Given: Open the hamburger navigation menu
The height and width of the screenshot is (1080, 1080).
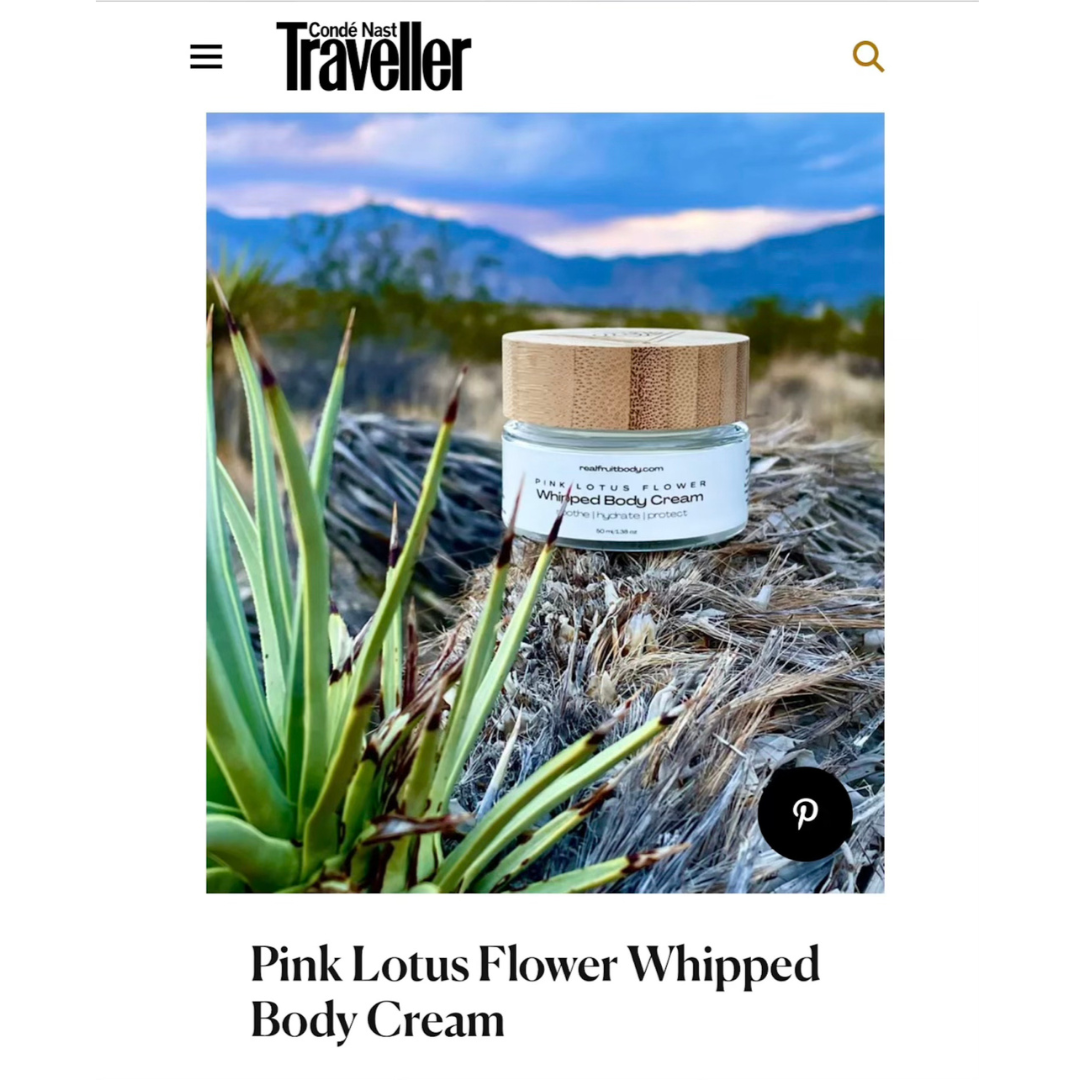Looking at the screenshot, I should (x=206, y=57).
